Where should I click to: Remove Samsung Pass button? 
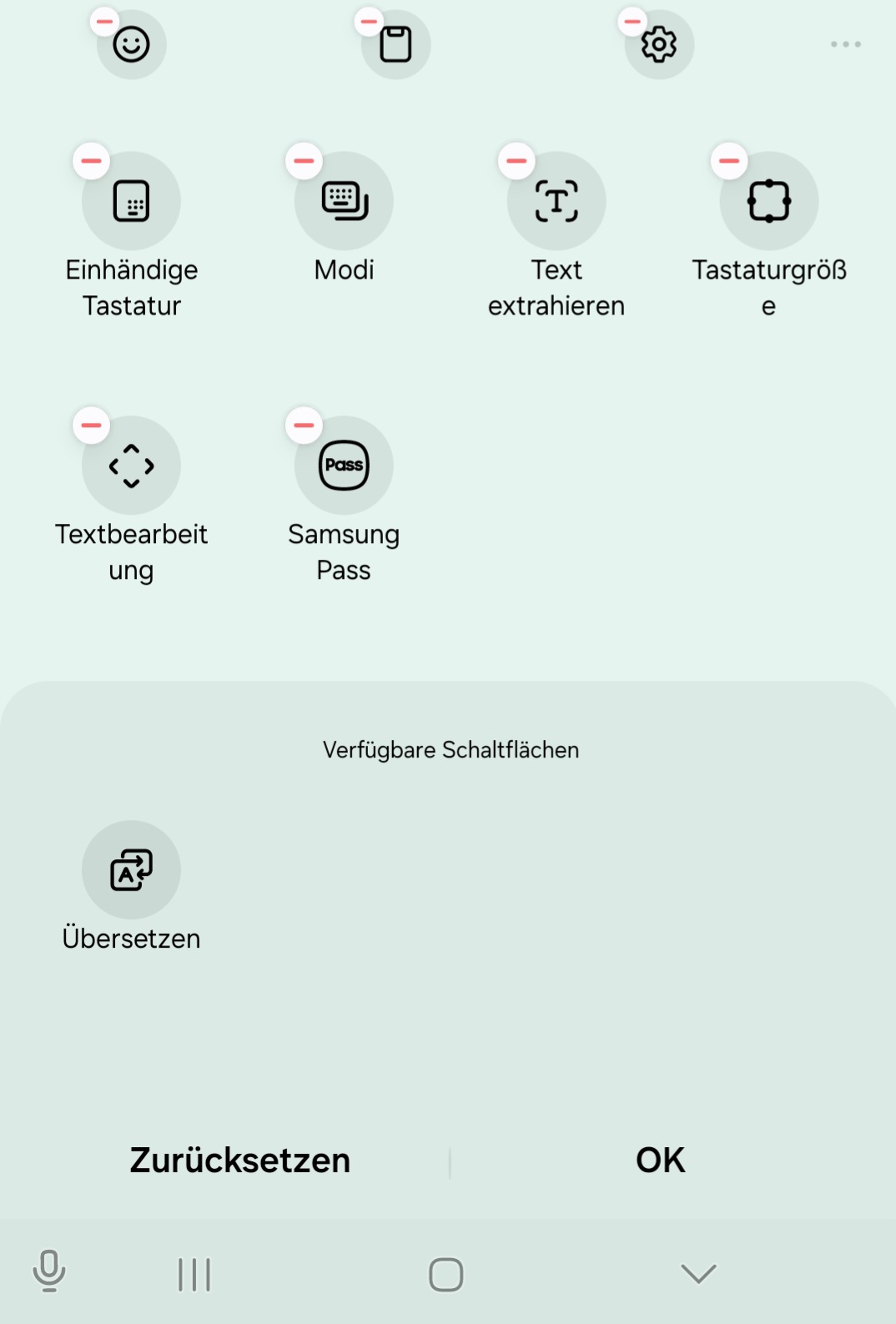(x=304, y=425)
